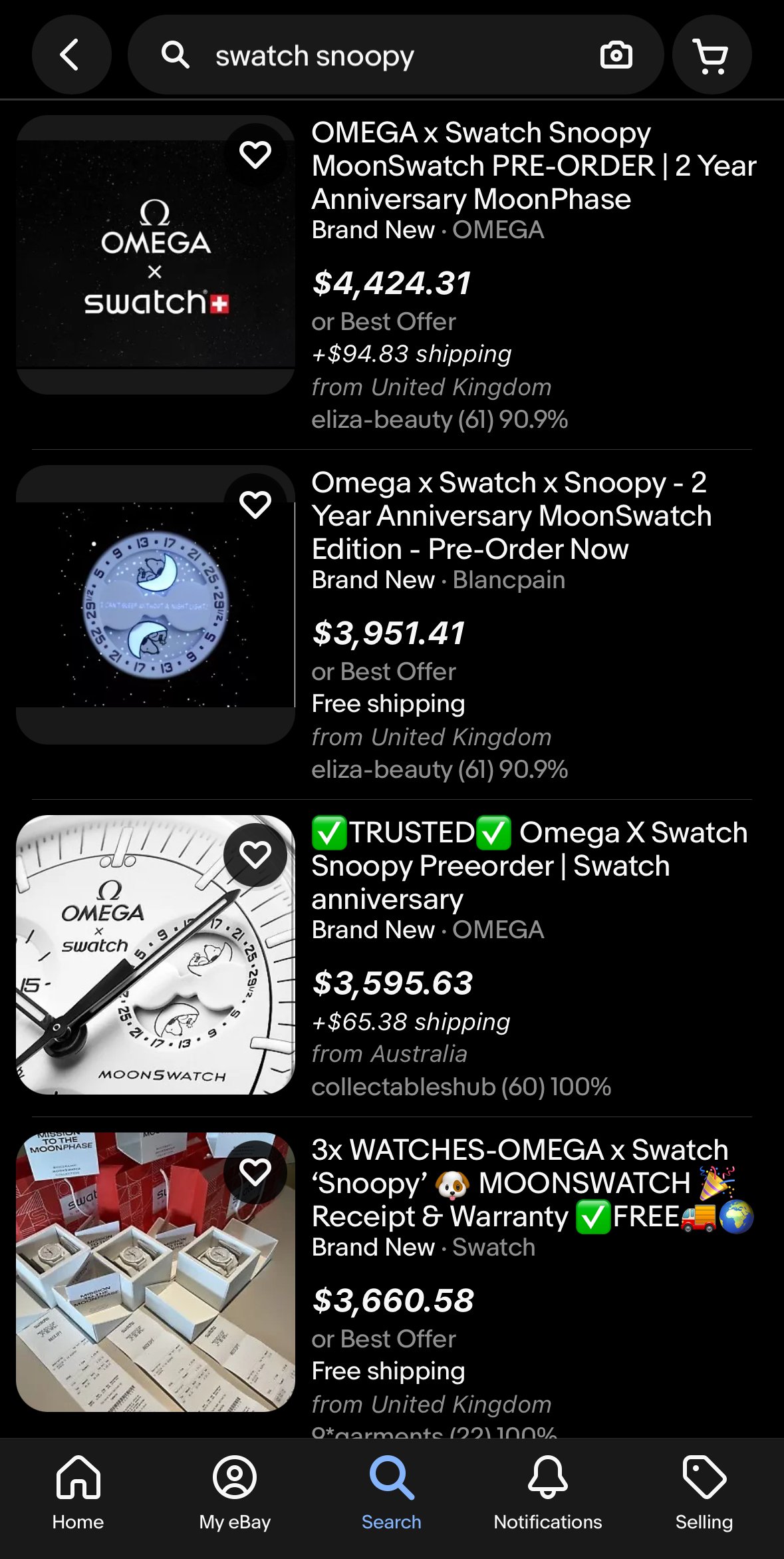The width and height of the screenshot is (784, 1559).
Task: Search by image with the camera icon
Action: [616, 55]
